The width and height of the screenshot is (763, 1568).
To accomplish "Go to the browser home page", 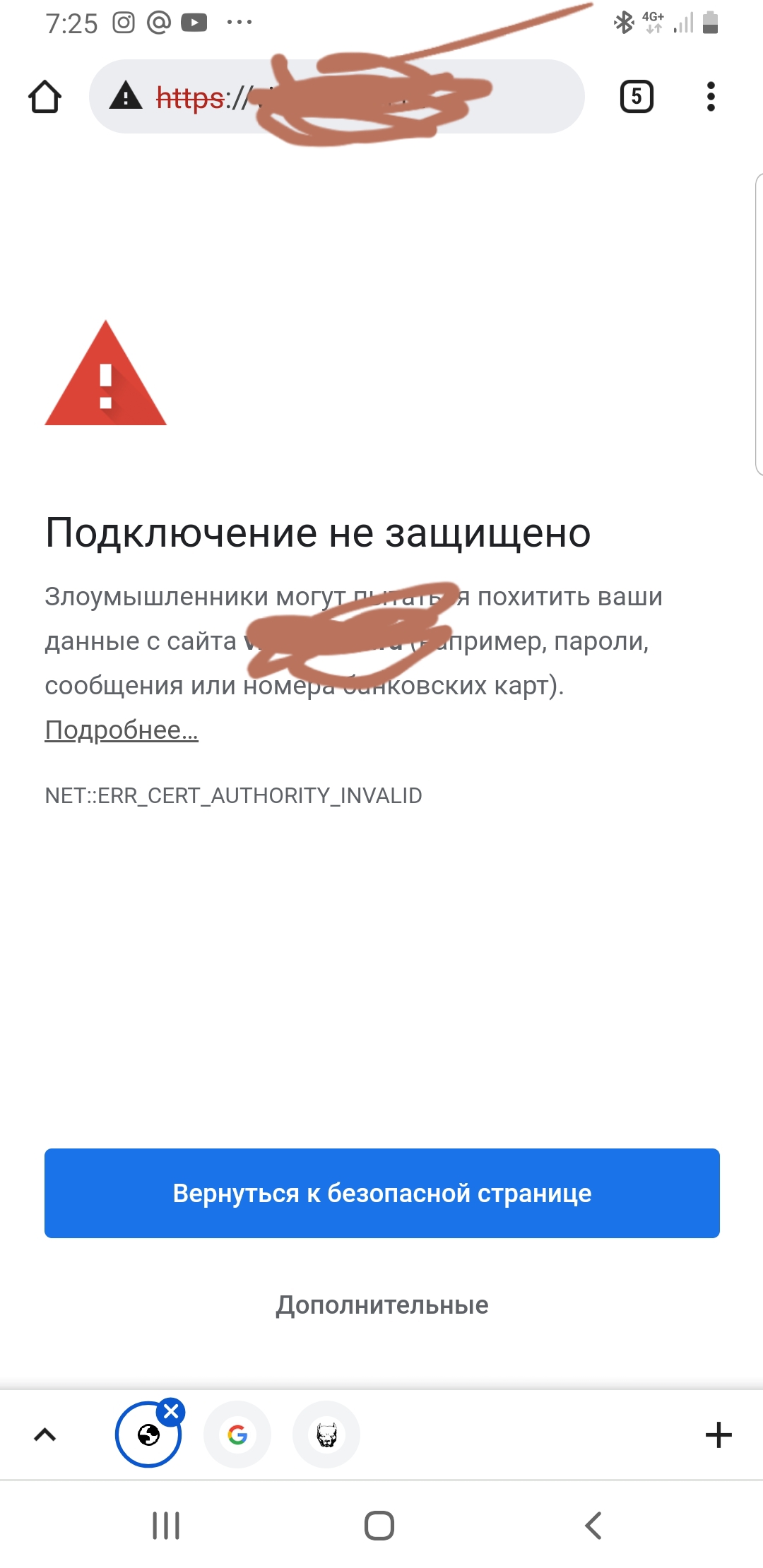I will [45, 97].
